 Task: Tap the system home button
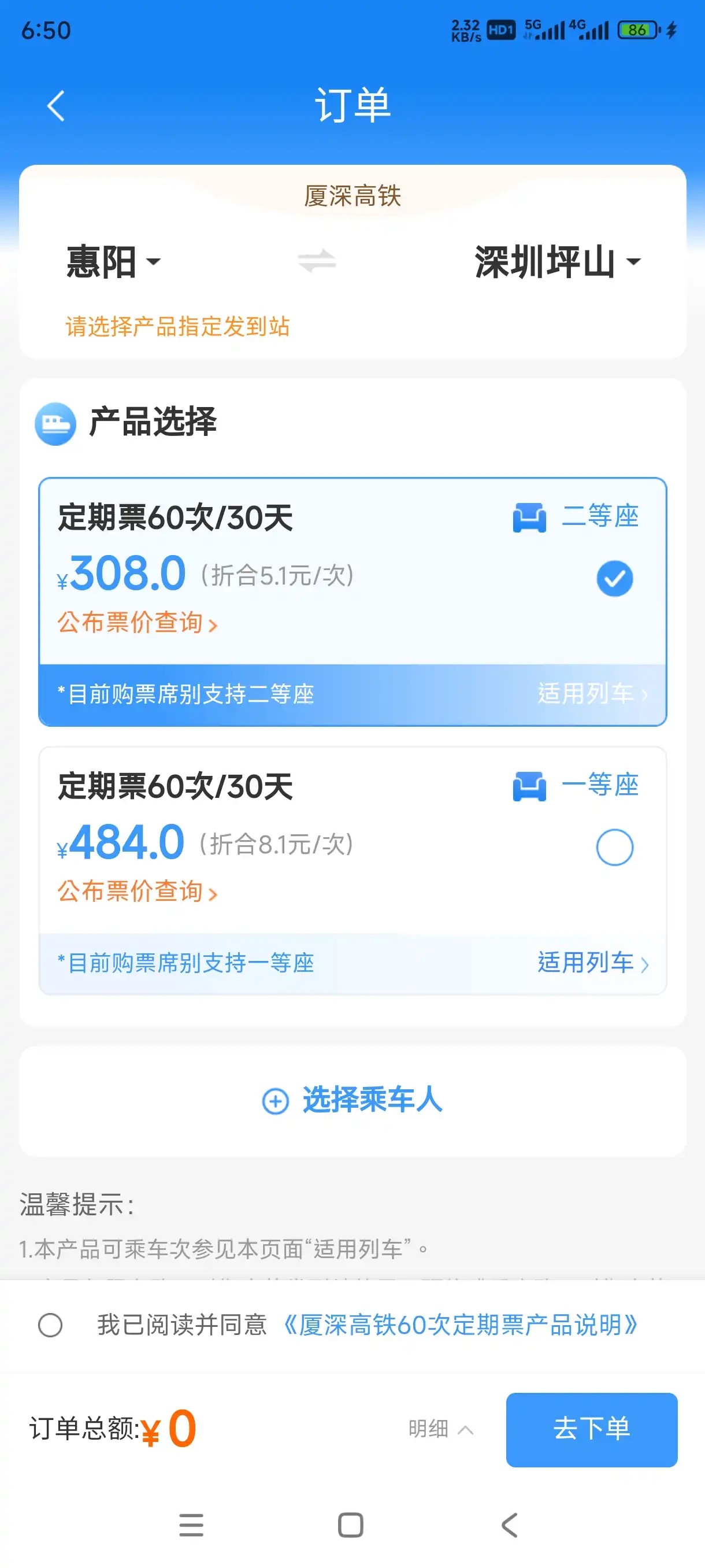coord(350,1525)
